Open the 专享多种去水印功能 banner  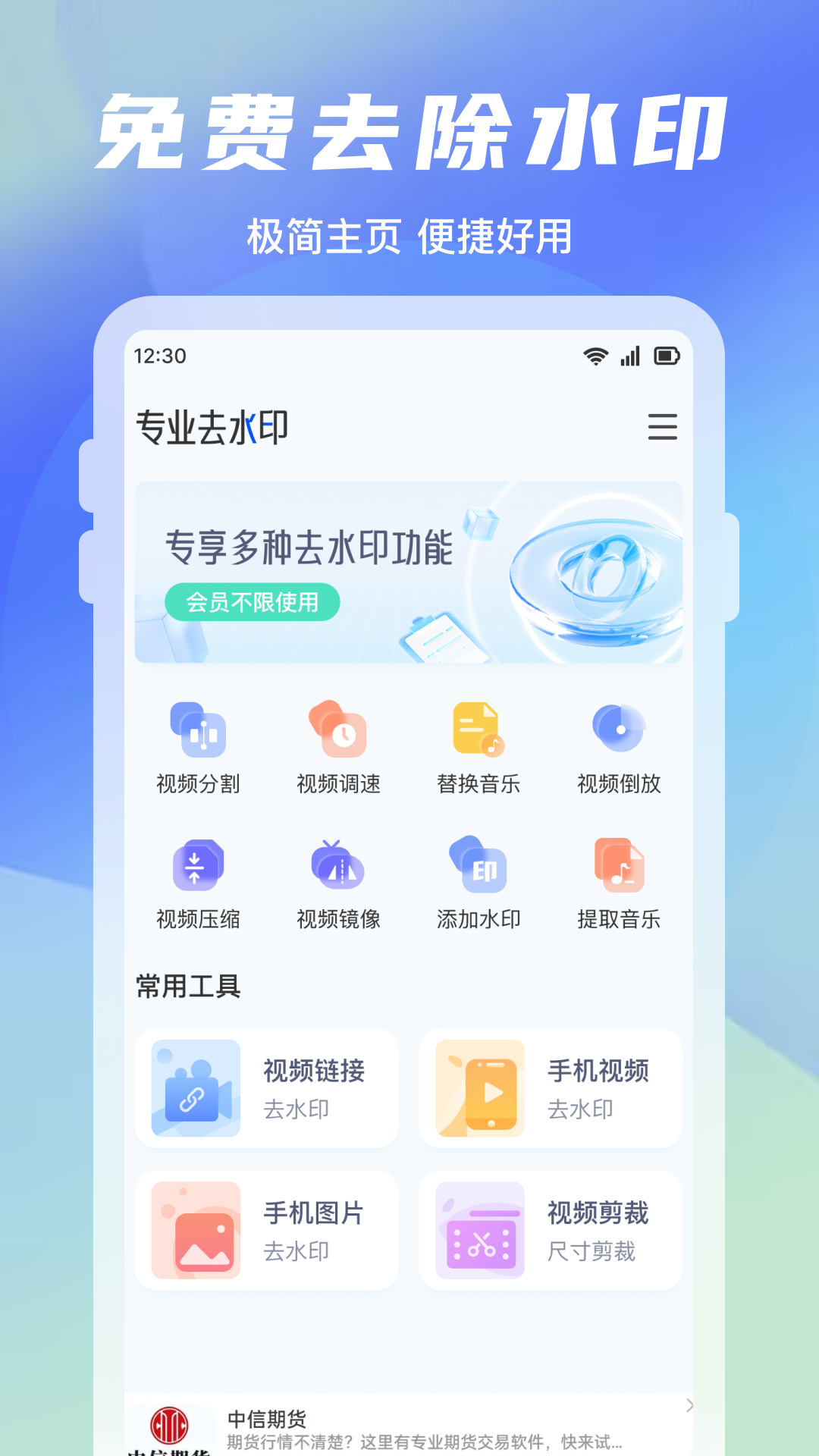pyautogui.click(x=408, y=570)
